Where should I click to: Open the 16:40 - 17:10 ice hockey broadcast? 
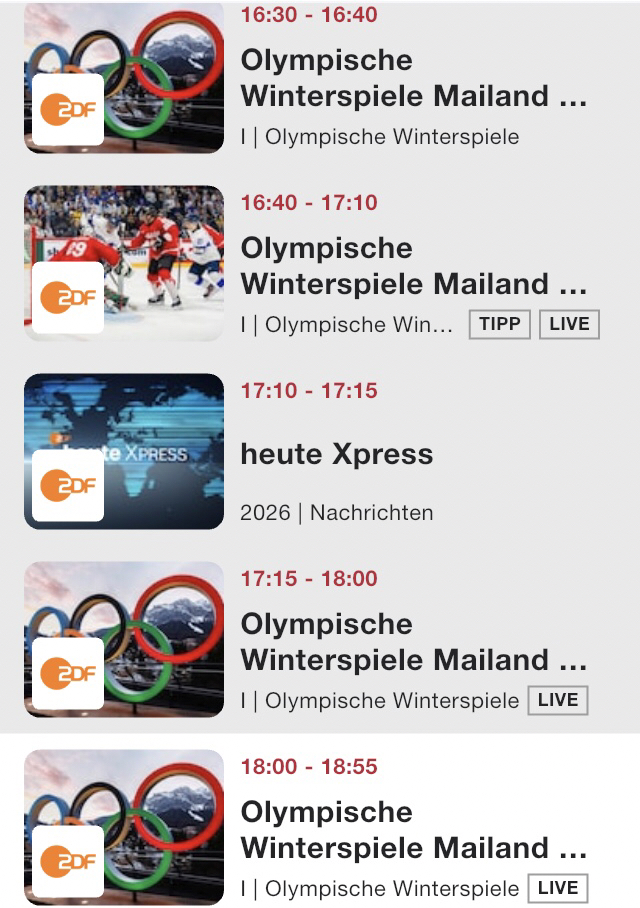(412, 266)
